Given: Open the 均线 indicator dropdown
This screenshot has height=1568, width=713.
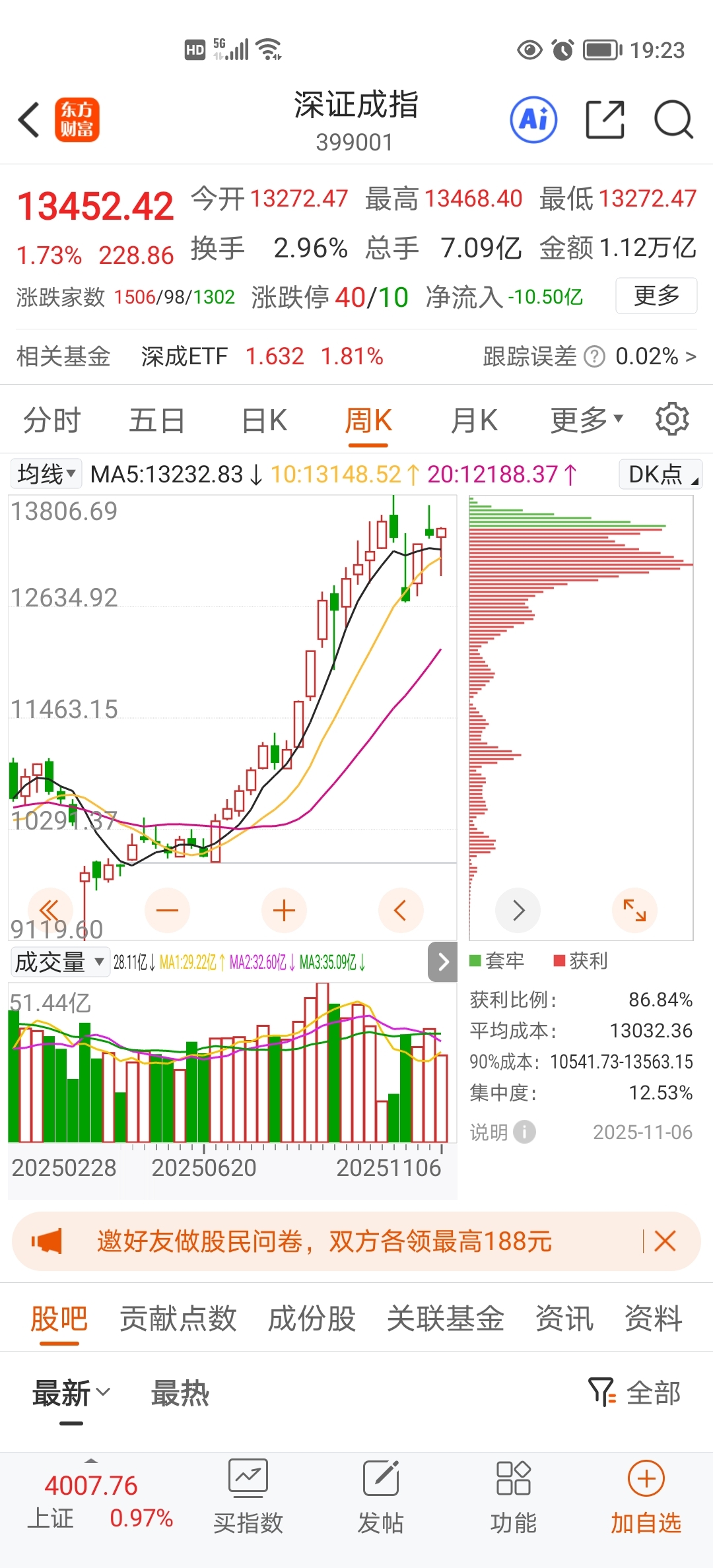Looking at the screenshot, I should tap(46, 474).
